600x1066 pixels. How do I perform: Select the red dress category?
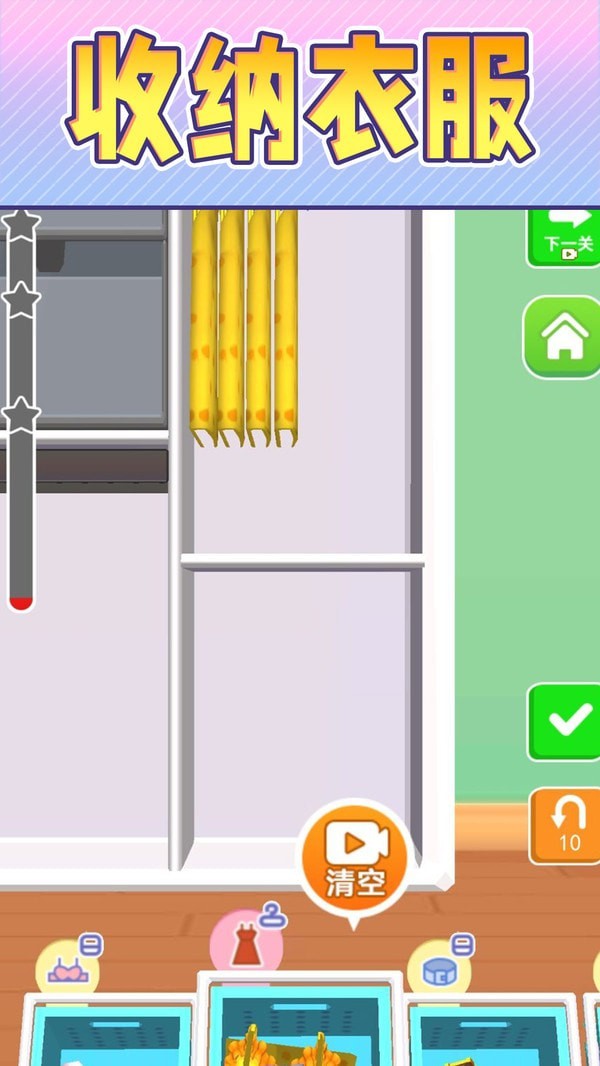(x=245, y=944)
